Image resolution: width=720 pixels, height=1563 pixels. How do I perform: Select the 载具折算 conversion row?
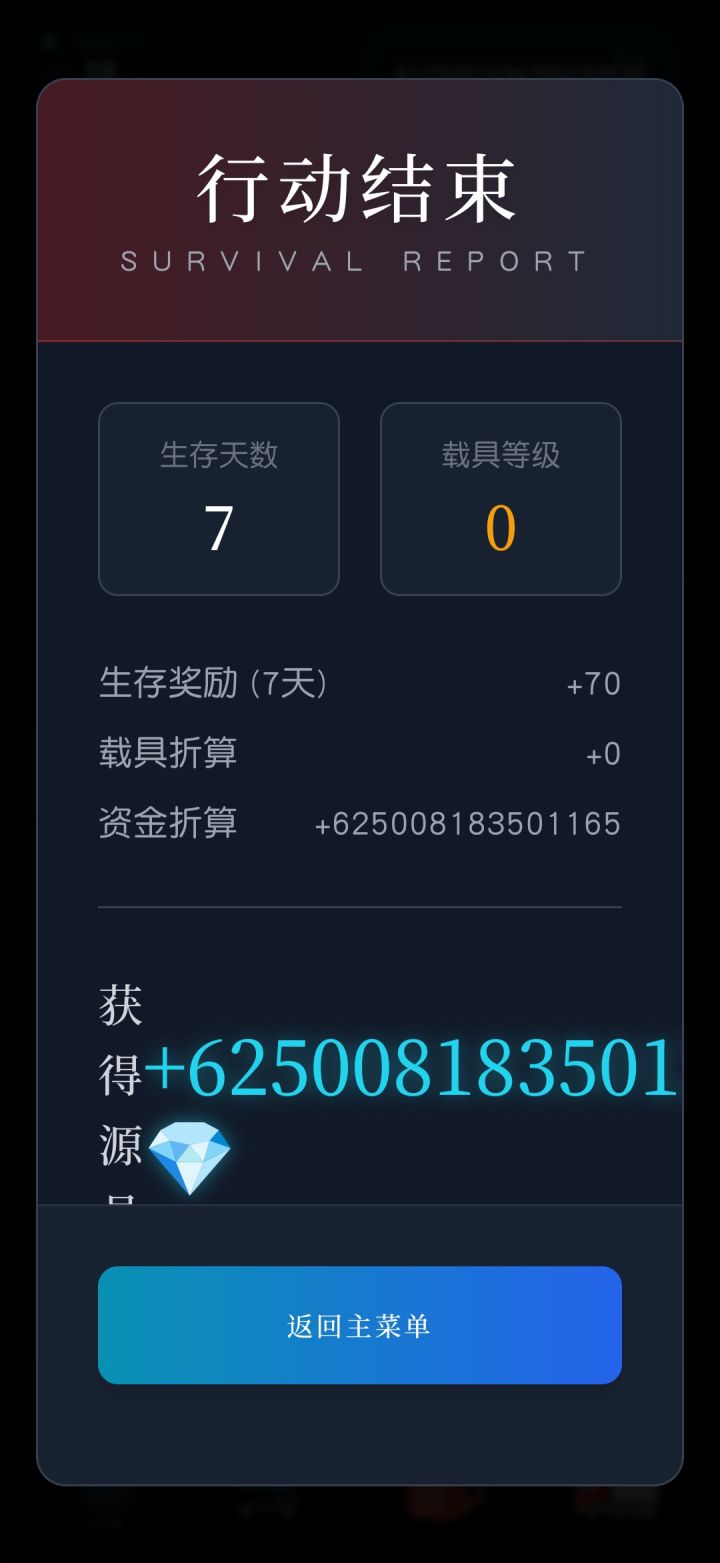coord(360,753)
